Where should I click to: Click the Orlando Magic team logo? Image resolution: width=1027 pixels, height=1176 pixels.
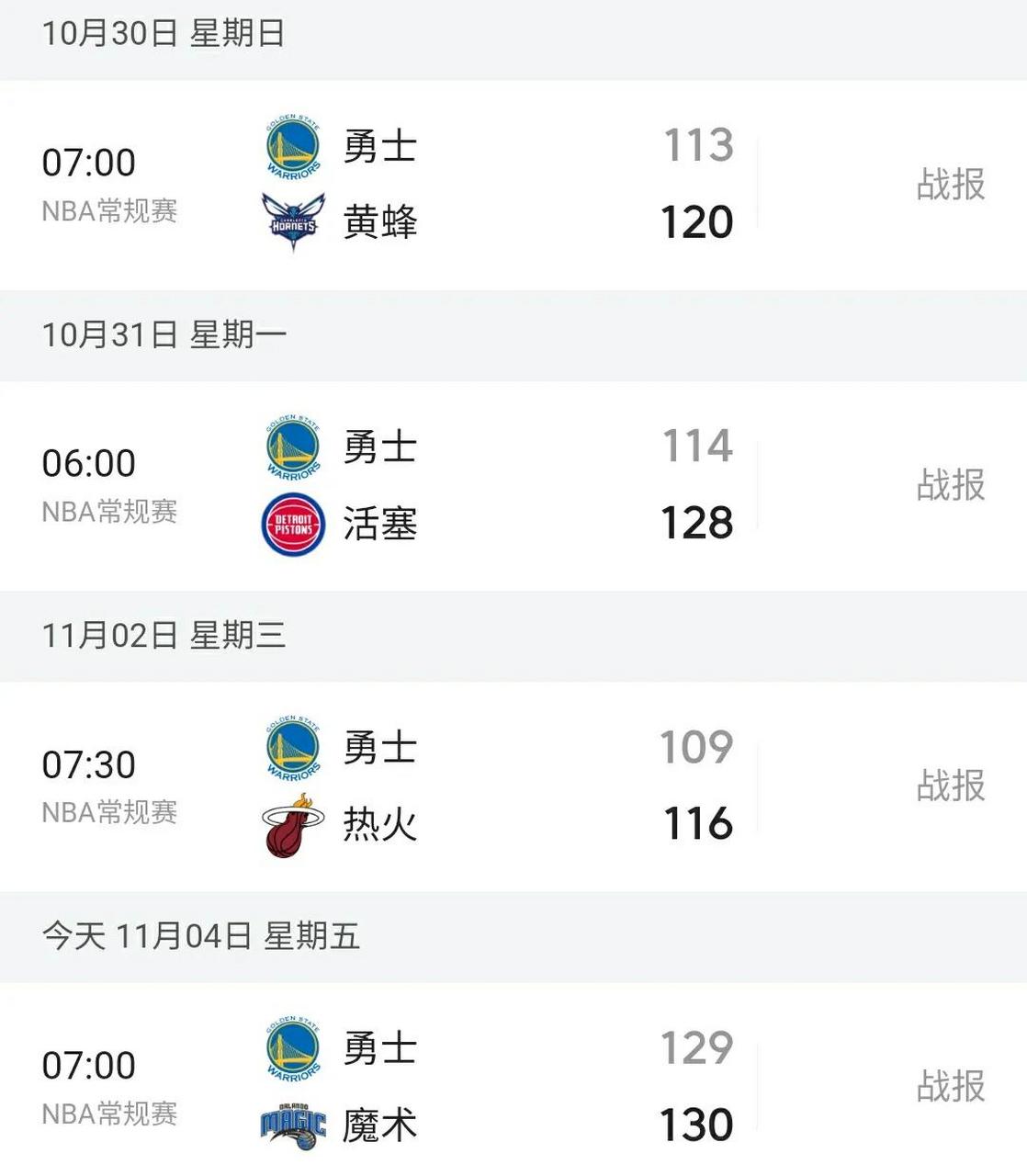click(292, 1124)
